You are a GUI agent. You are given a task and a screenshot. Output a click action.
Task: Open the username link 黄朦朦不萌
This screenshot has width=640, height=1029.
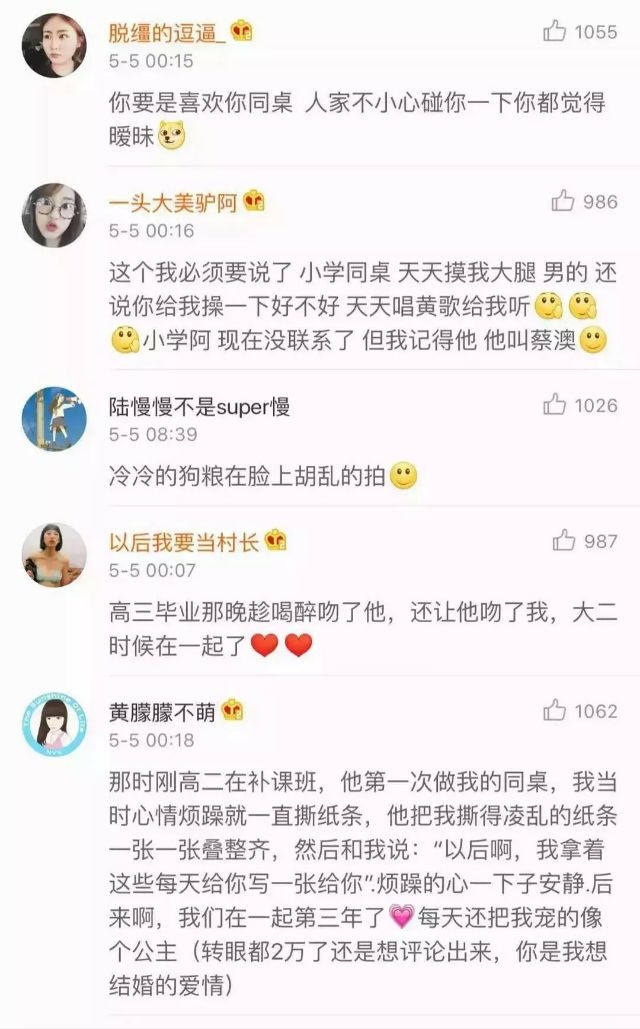coord(161,711)
